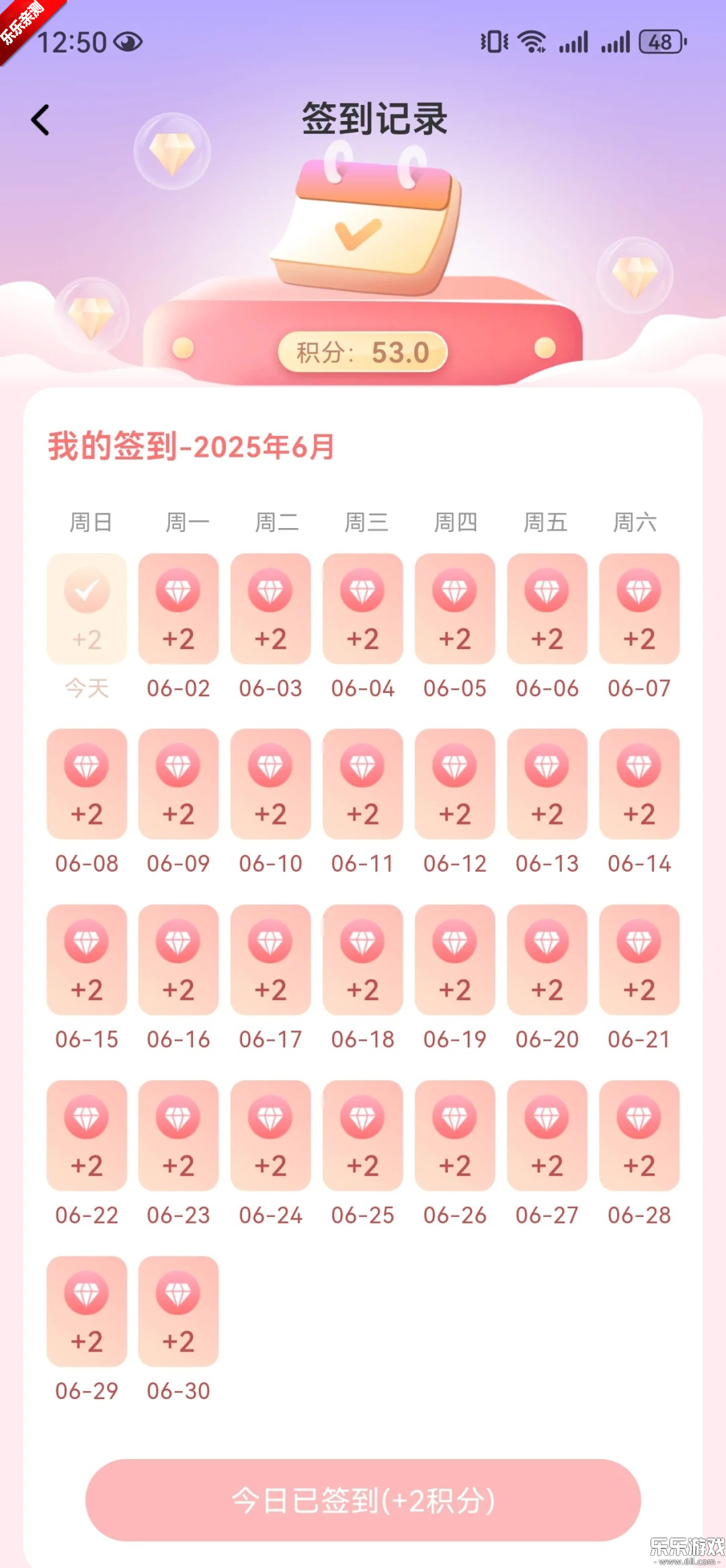Open the 06-15 check-in record
This screenshot has height=1568, width=726.
click(86, 959)
